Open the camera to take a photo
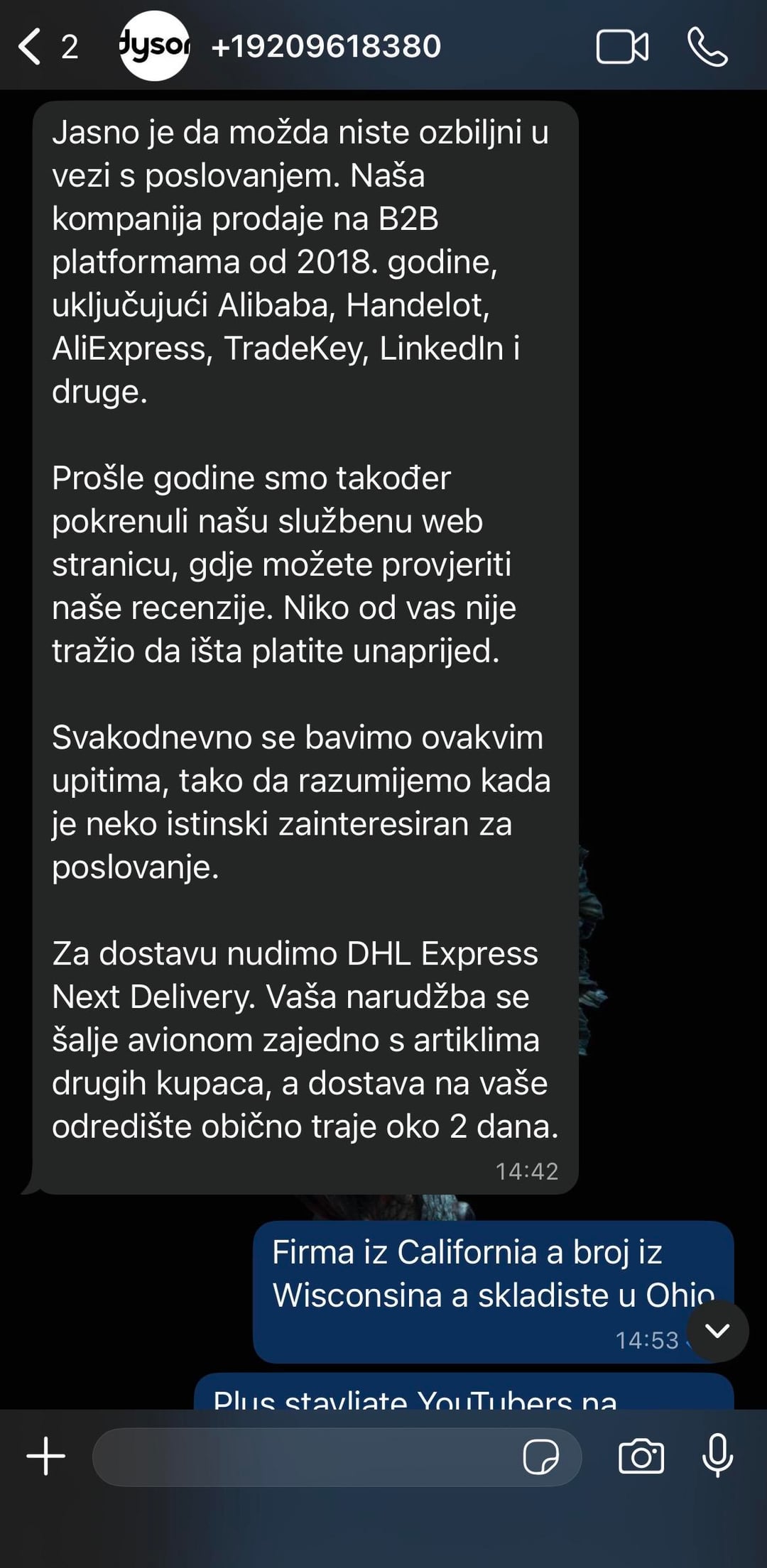 641,1457
